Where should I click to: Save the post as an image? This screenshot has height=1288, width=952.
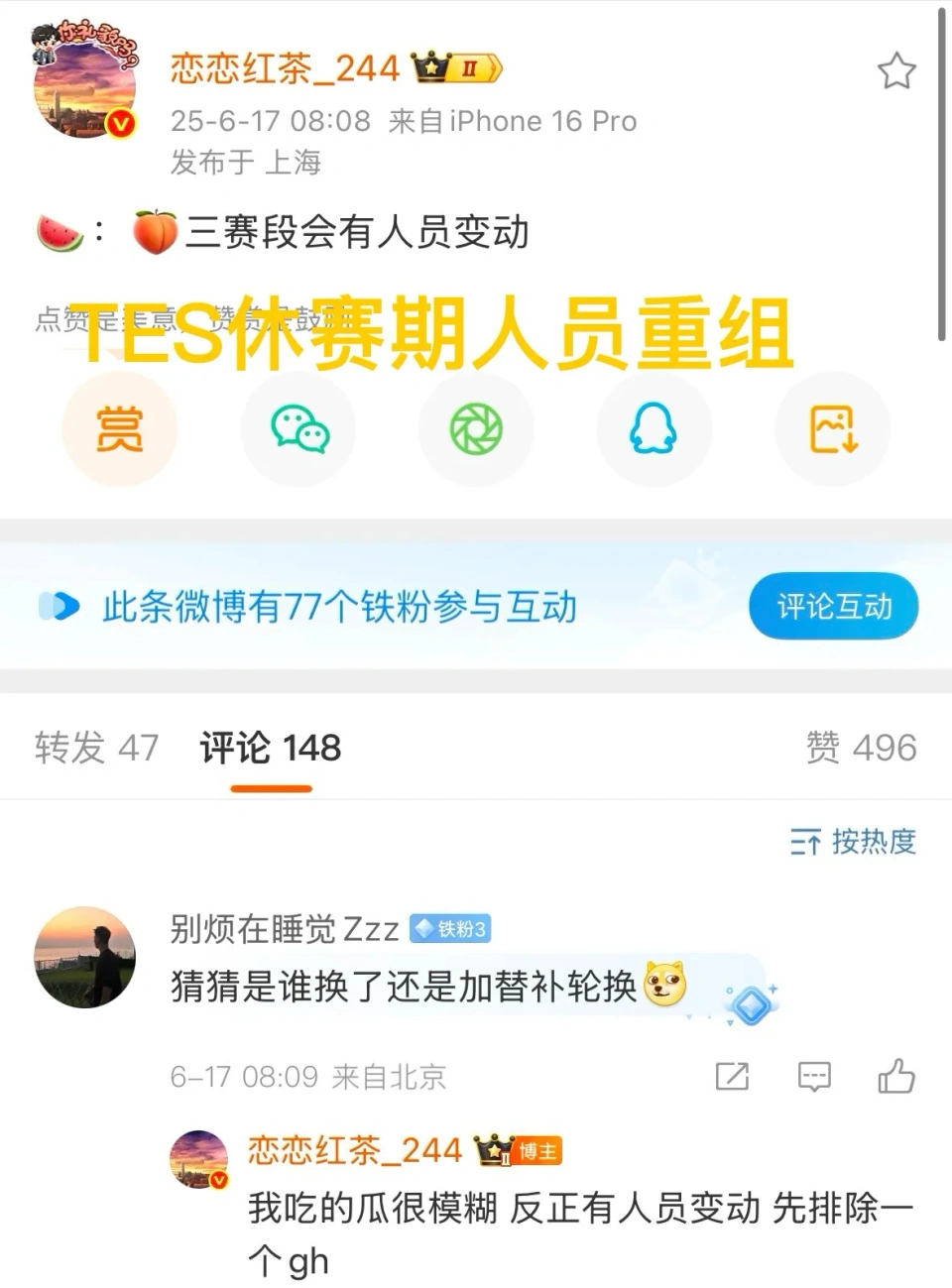[x=832, y=428]
